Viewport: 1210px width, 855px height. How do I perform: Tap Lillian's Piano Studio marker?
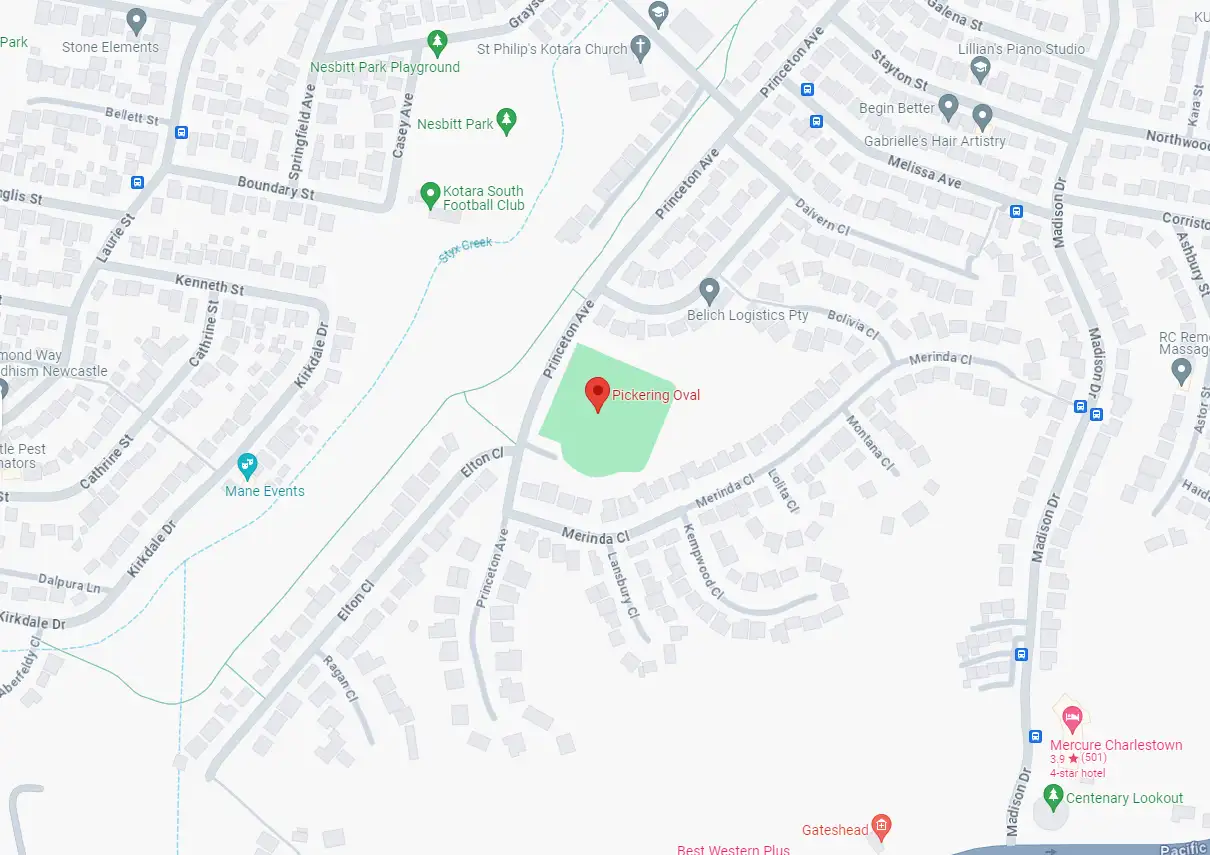click(980, 68)
